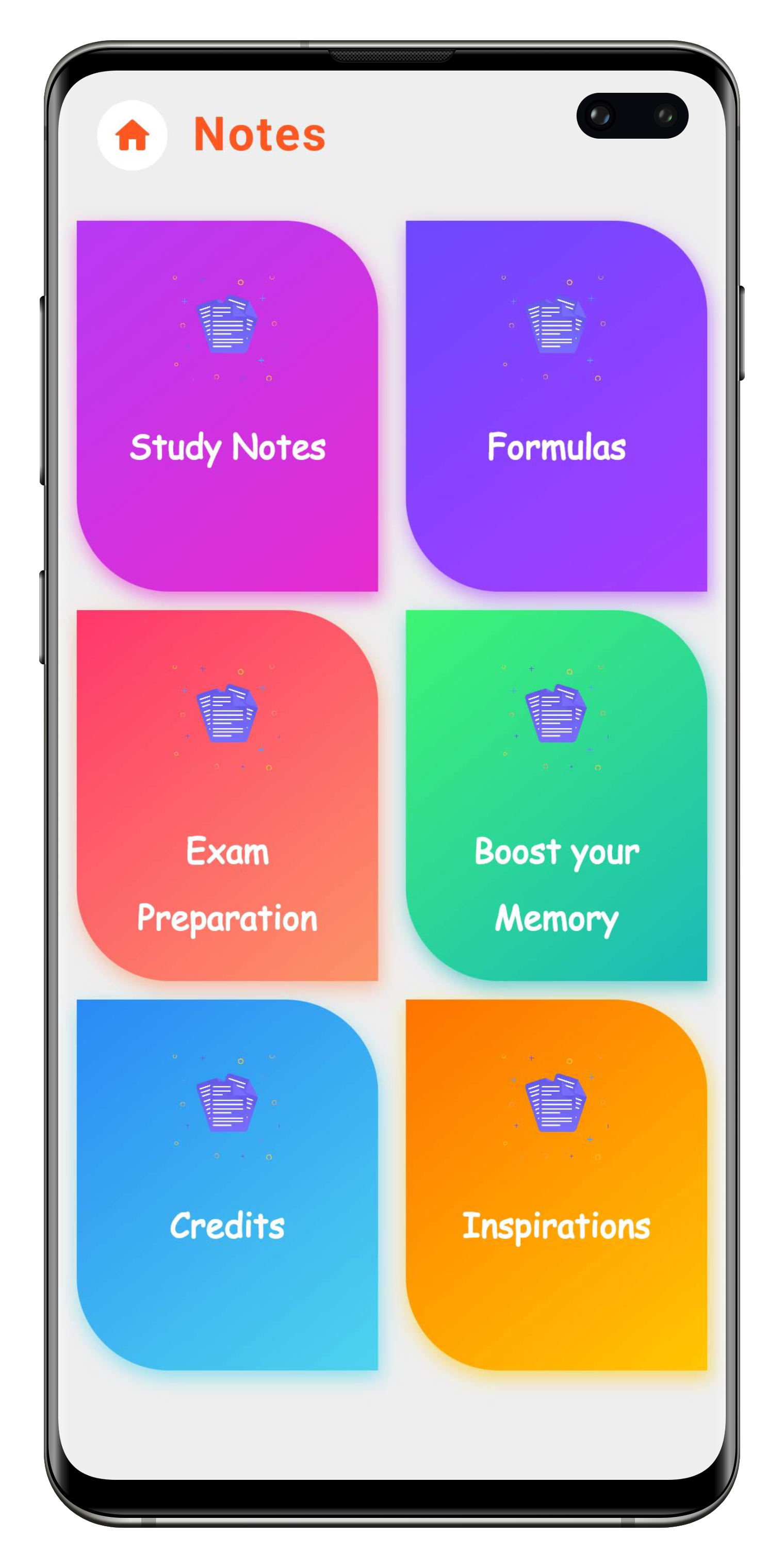Open the Study Notes card
The image size is (784, 1568).
[x=227, y=406]
